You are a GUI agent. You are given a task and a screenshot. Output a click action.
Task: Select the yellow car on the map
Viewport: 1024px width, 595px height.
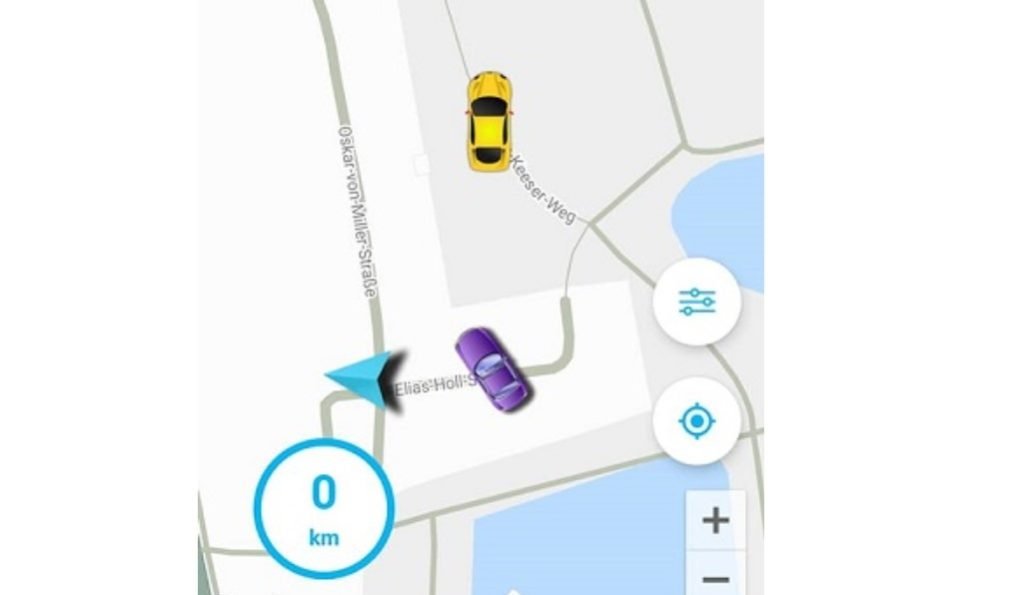(488, 119)
